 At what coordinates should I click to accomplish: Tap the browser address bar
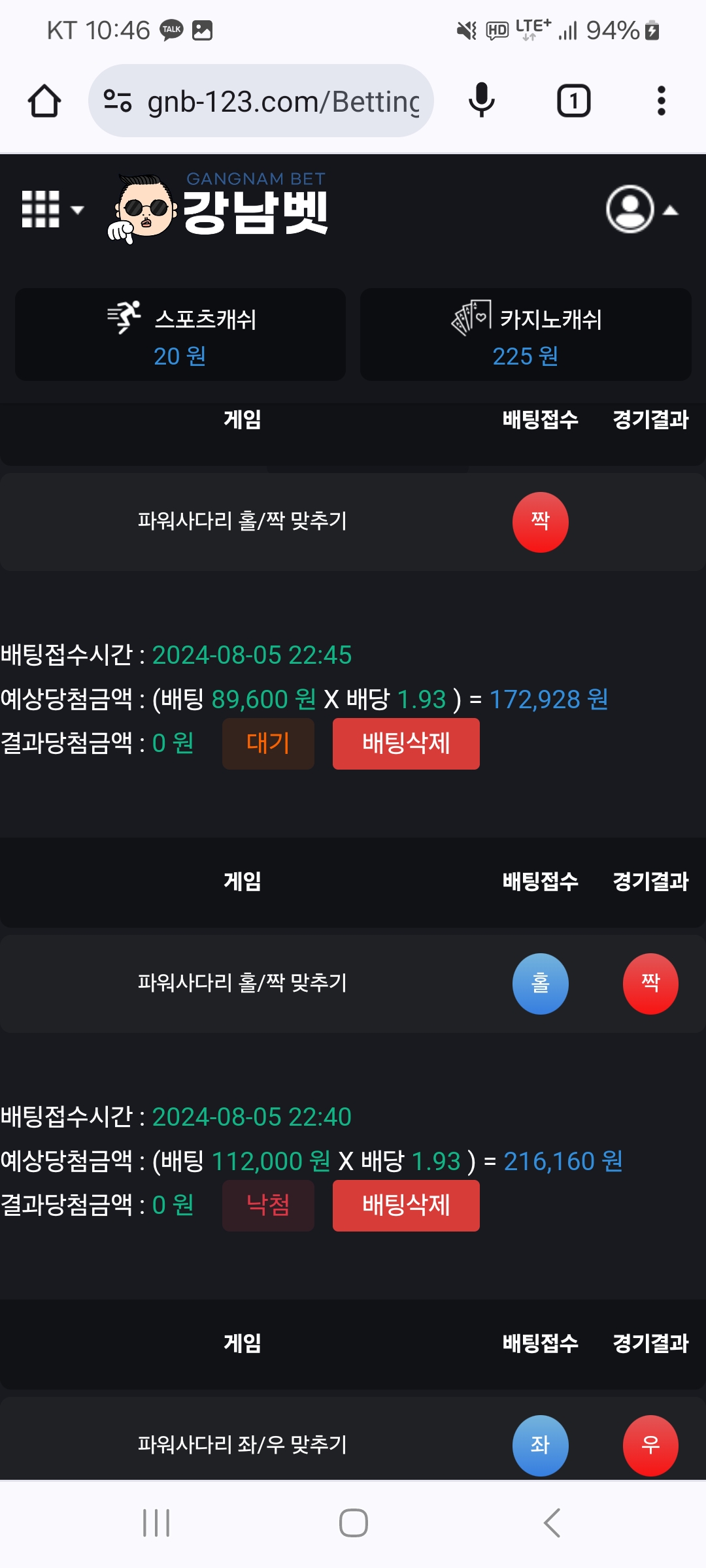coord(281,101)
